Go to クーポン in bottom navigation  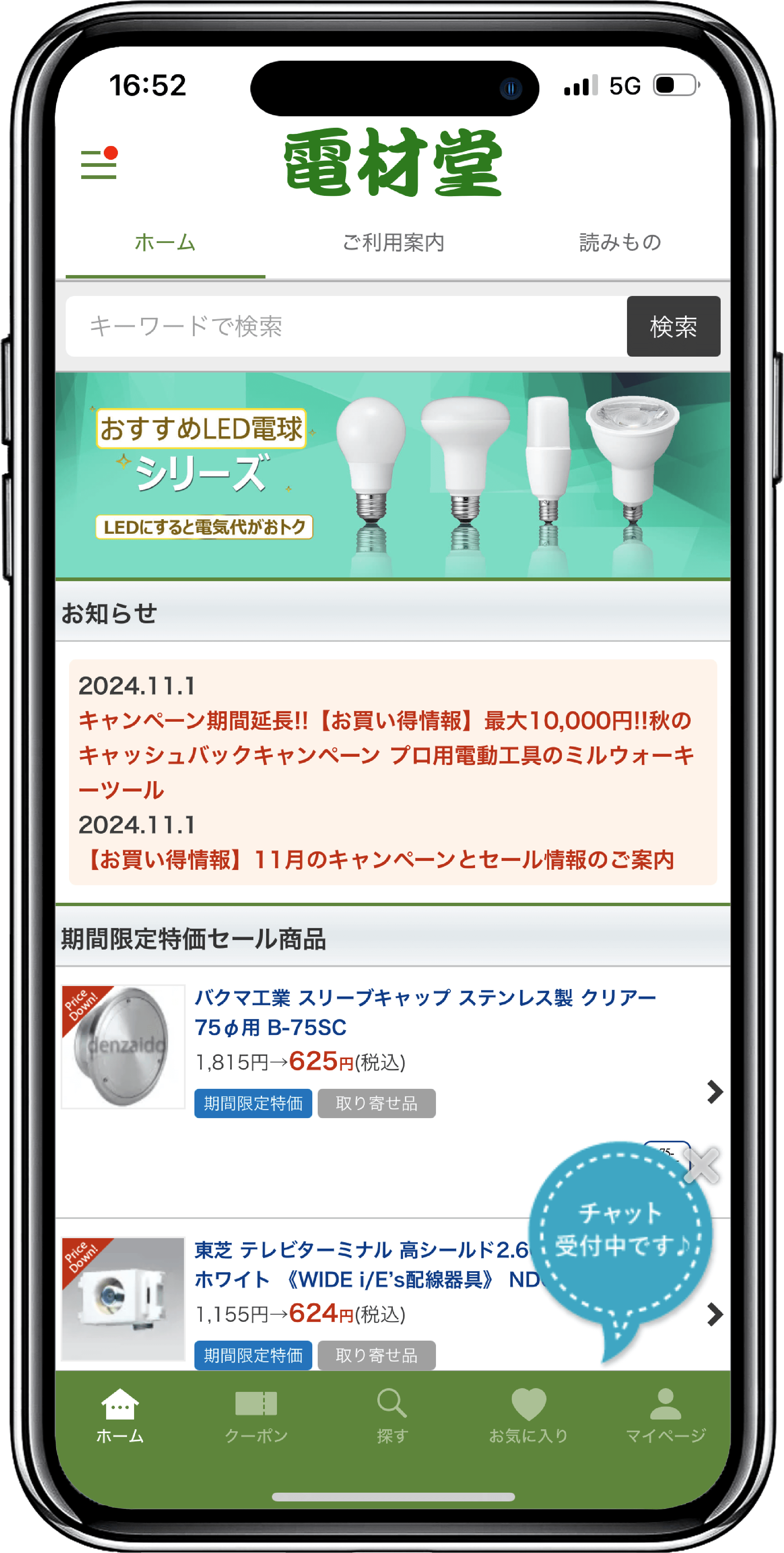256,1414
